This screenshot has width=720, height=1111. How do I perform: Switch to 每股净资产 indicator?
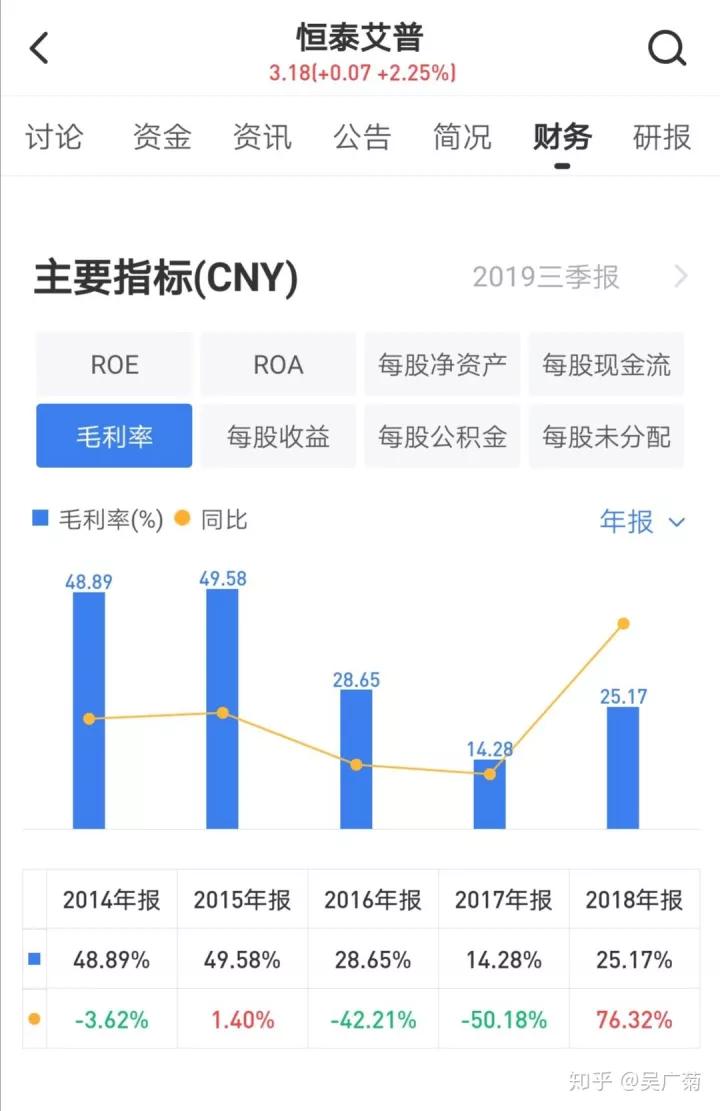(442, 365)
